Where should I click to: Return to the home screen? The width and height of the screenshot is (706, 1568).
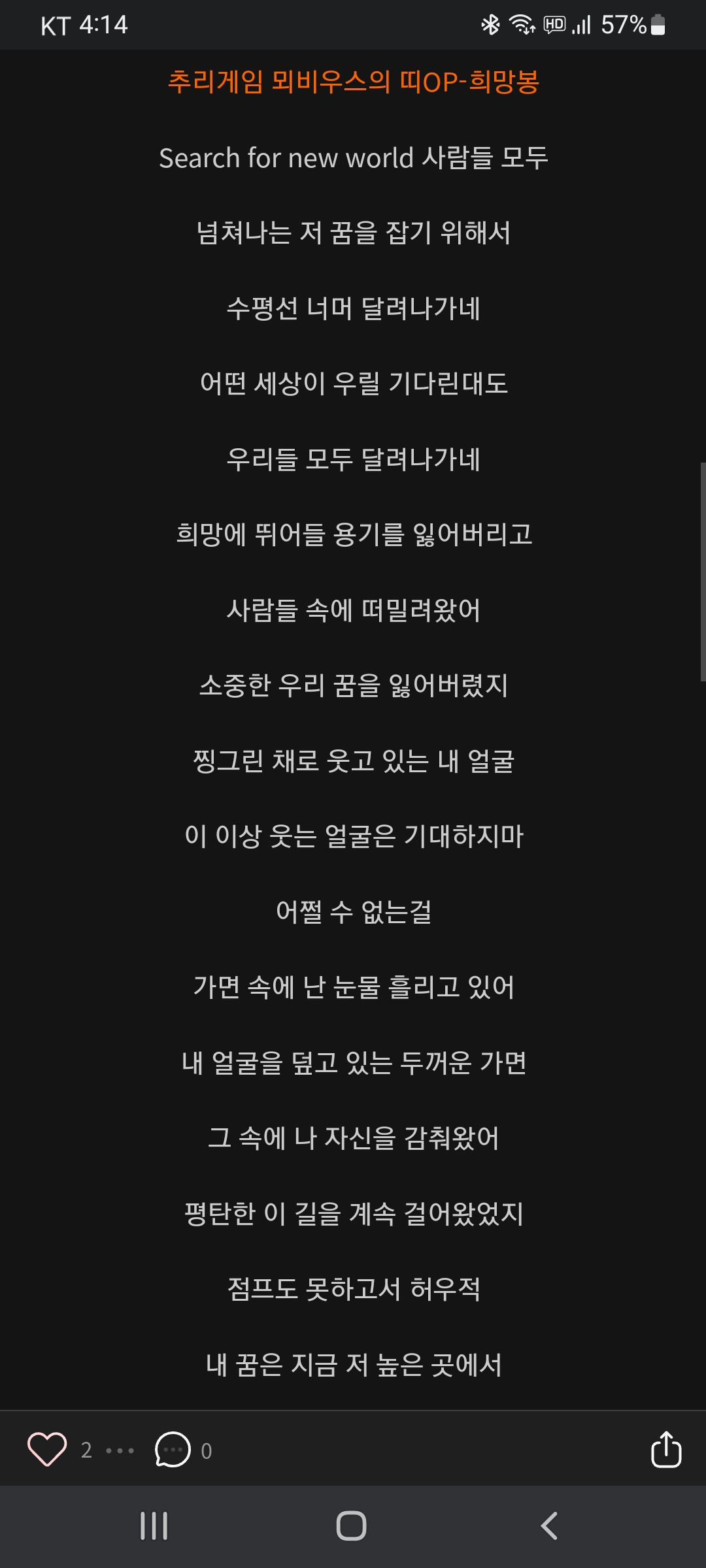click(351, 1526)
